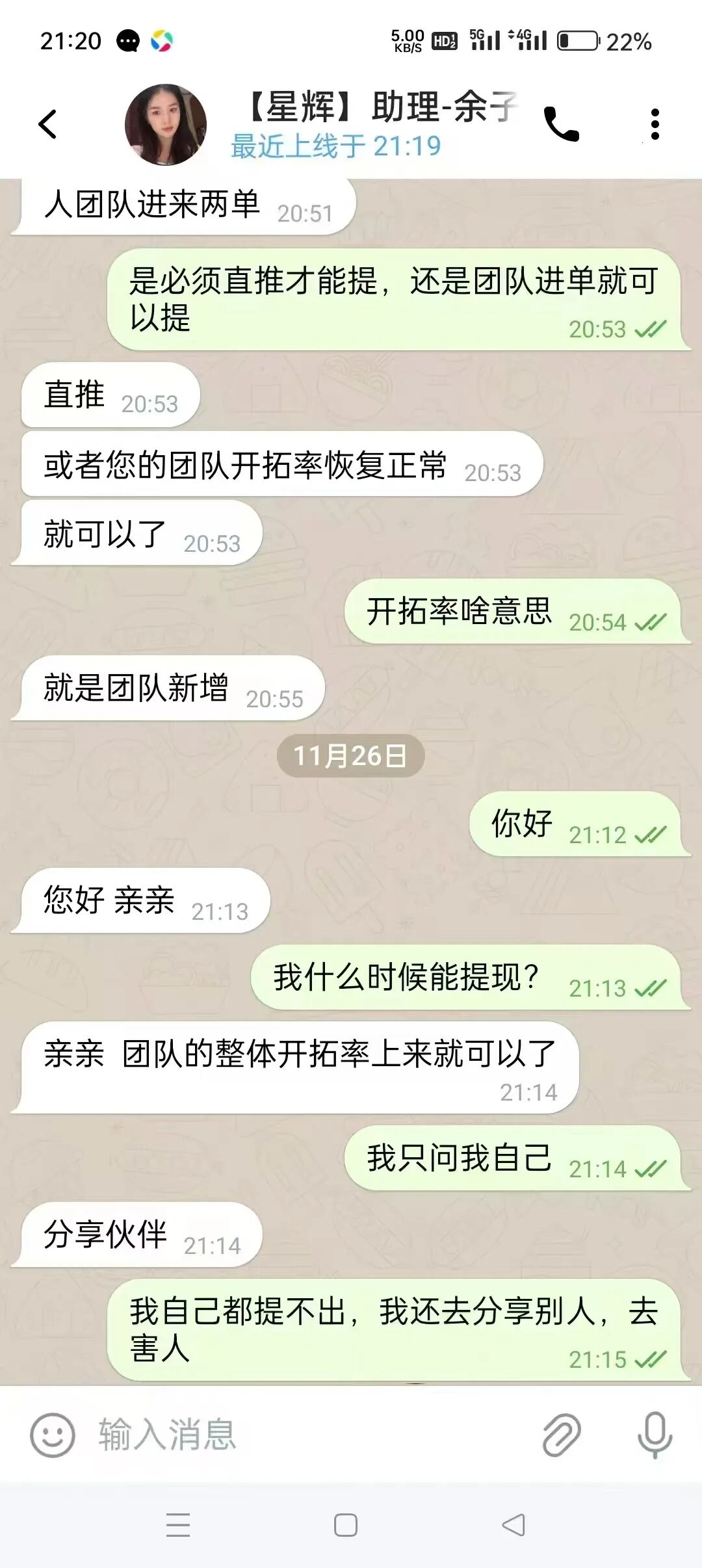Attach a file with the paperclip
The width and height of the screenshot is (702, 1568).
(561, 1435)
